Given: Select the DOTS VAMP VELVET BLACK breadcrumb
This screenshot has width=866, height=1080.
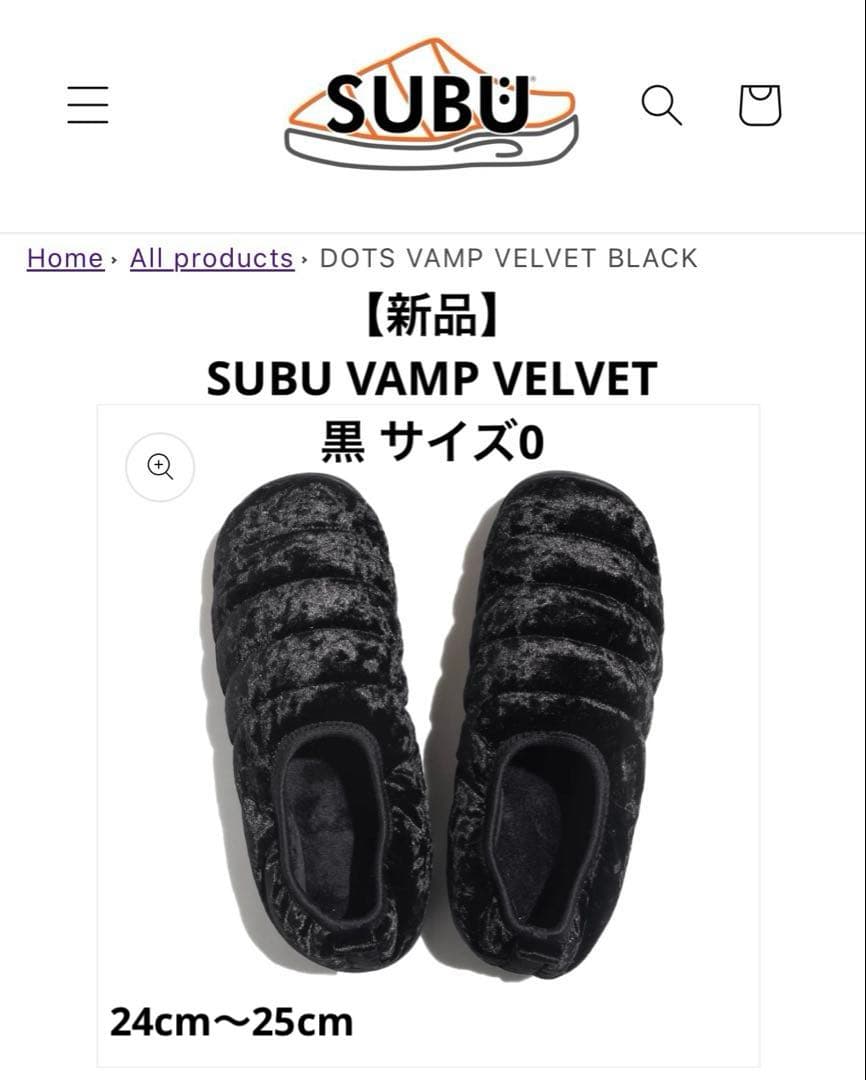Looking at the screenshot, I should coord(508,257).
